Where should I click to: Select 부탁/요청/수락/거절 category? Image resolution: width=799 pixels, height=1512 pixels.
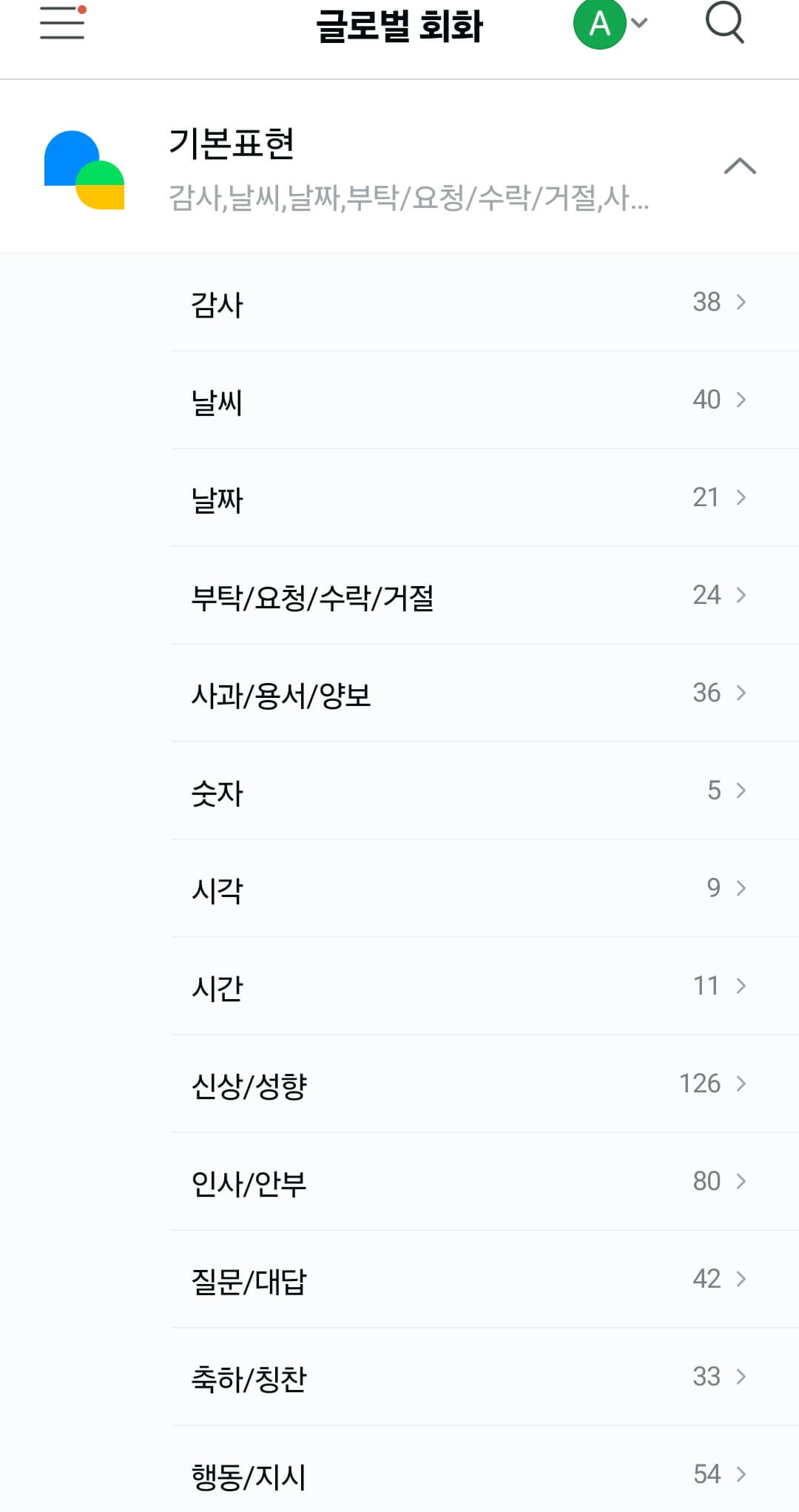[459, 594]
